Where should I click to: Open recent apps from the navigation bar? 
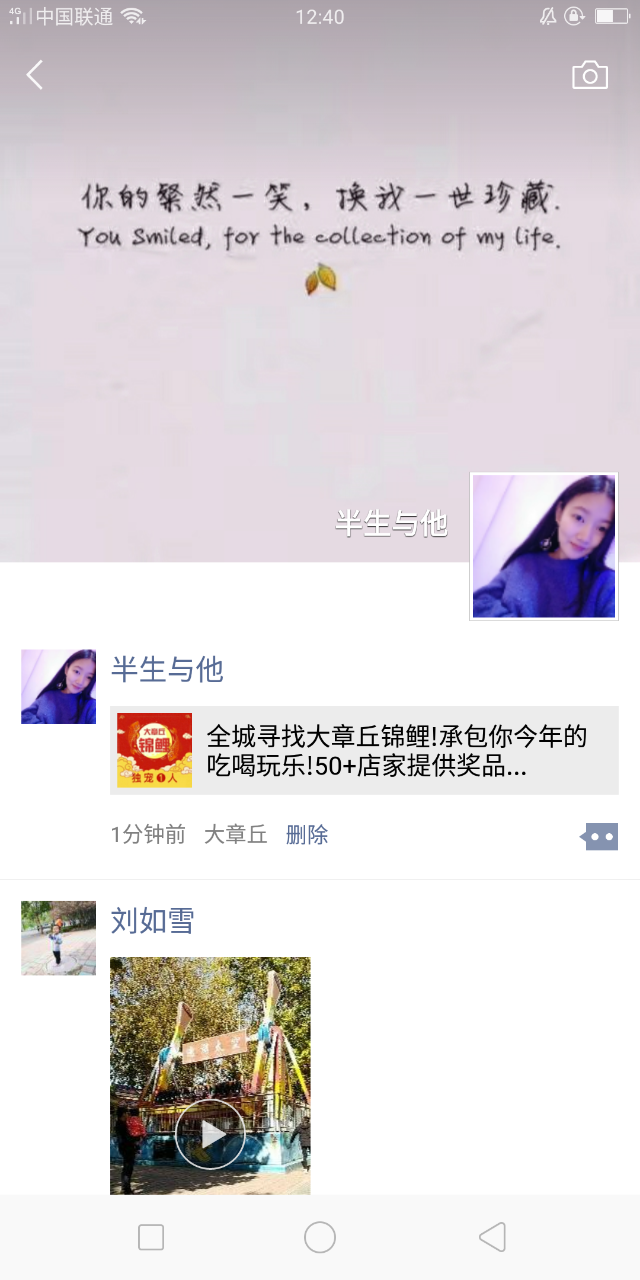(151, 1237)
